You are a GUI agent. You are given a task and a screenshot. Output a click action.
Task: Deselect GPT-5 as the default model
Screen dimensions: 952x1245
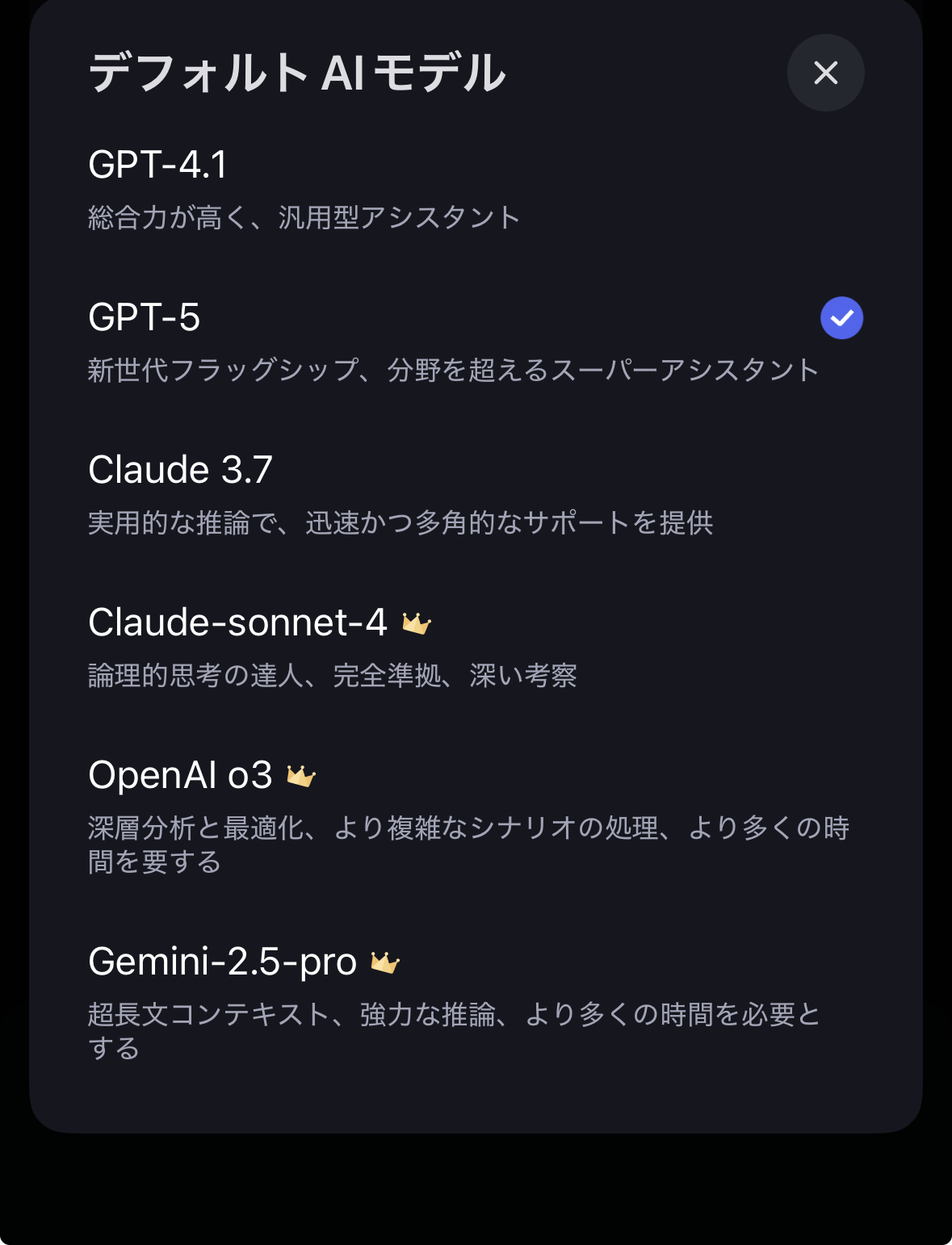(842, 317)
